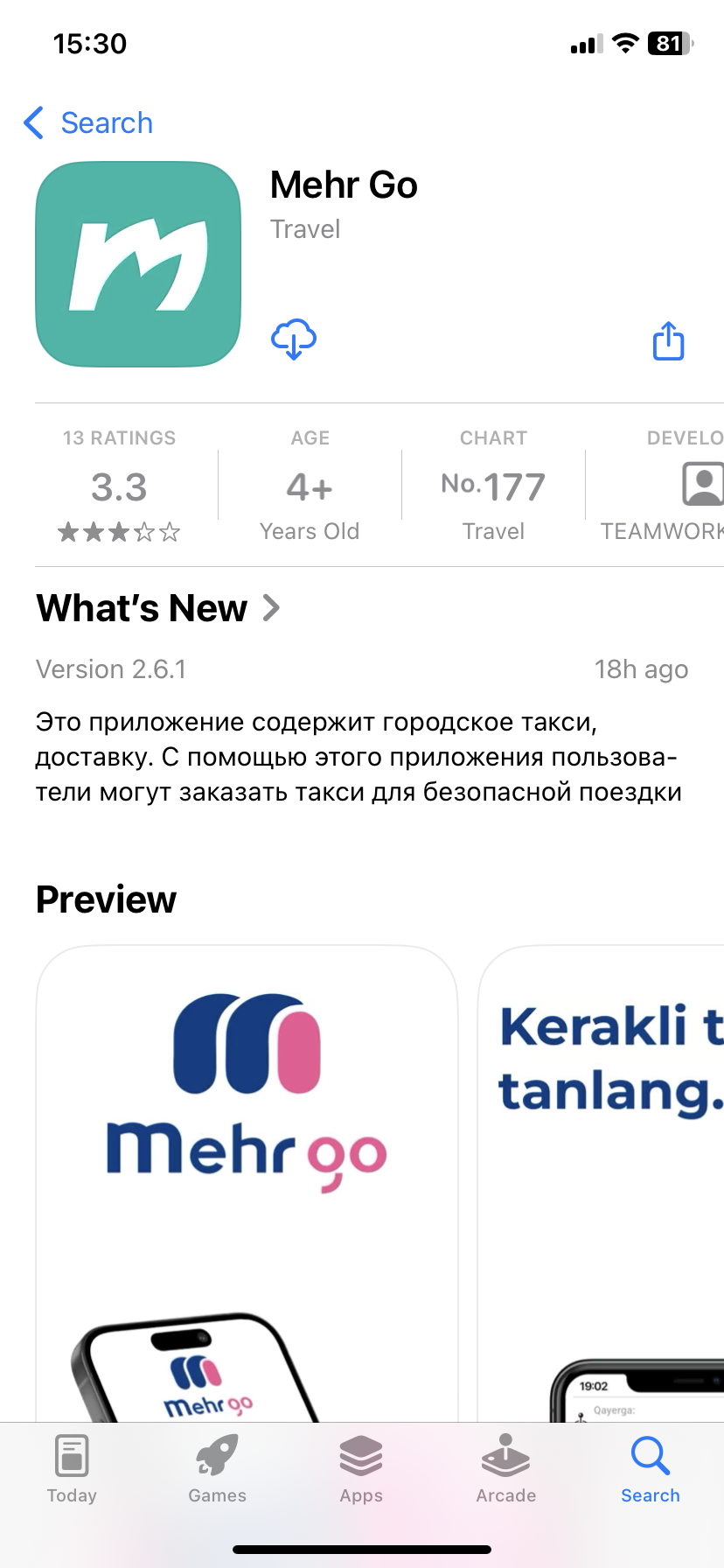Open the Kerakli tanlang preview screenshot

(603, 1181)
